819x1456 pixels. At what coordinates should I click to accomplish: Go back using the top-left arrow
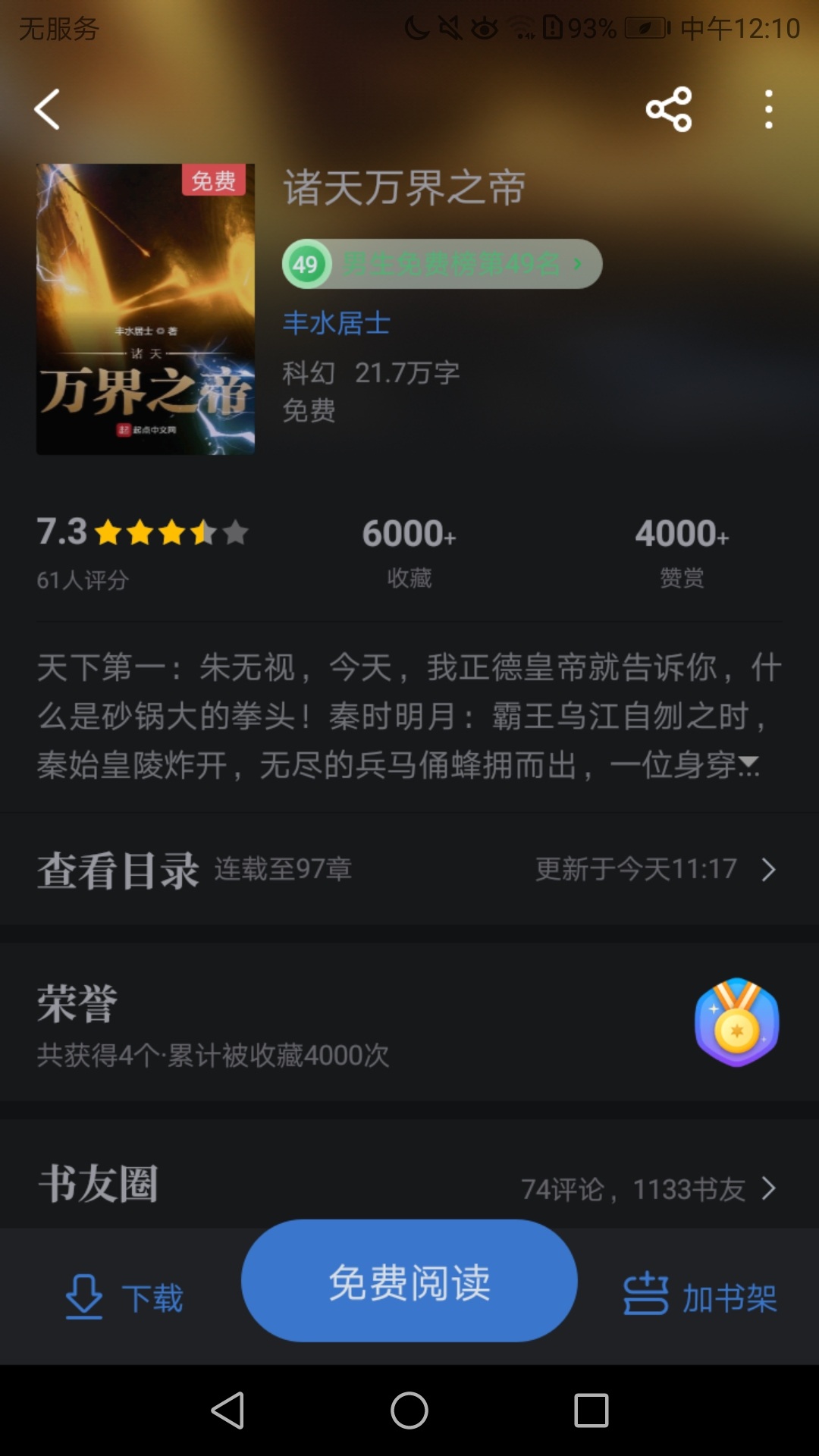(47, 110)
